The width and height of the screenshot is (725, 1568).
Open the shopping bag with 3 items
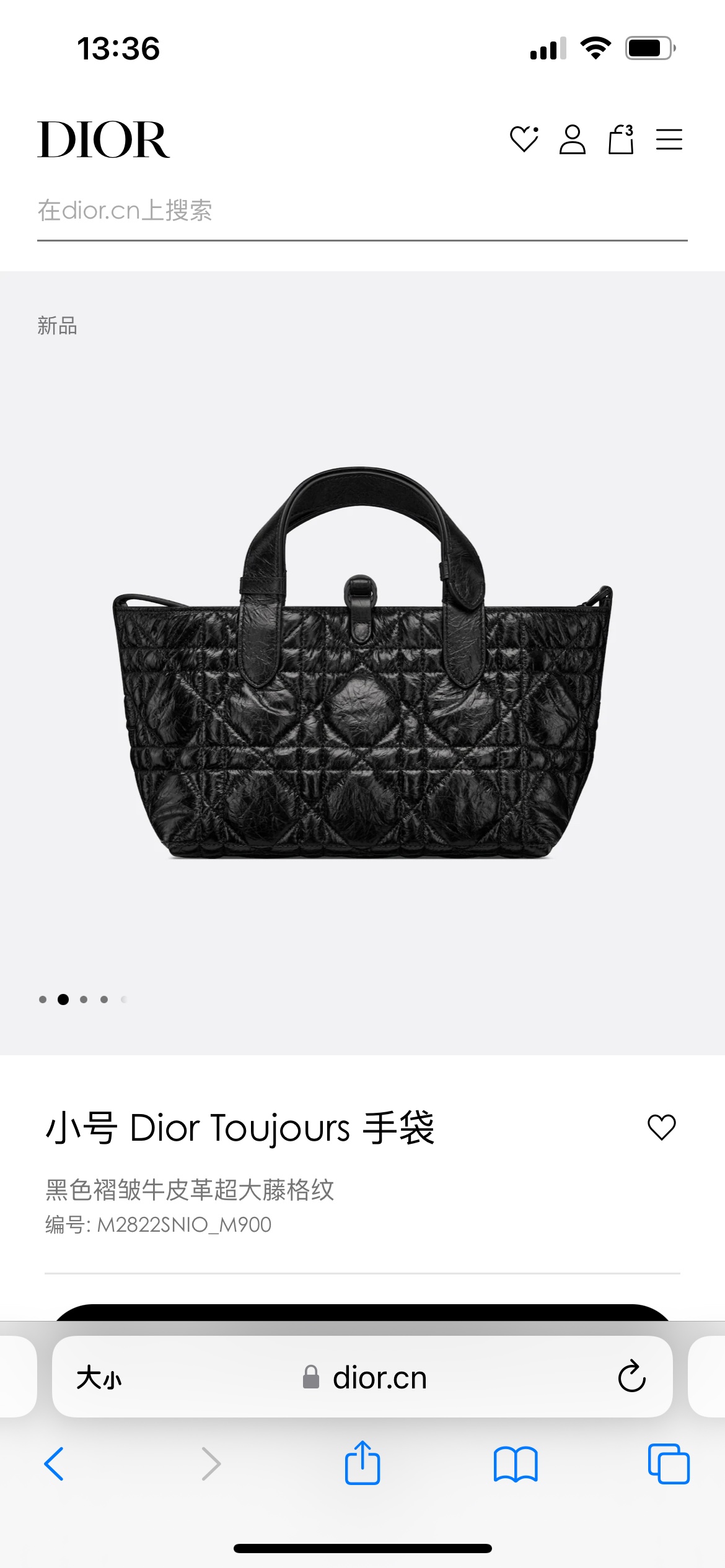620,139
